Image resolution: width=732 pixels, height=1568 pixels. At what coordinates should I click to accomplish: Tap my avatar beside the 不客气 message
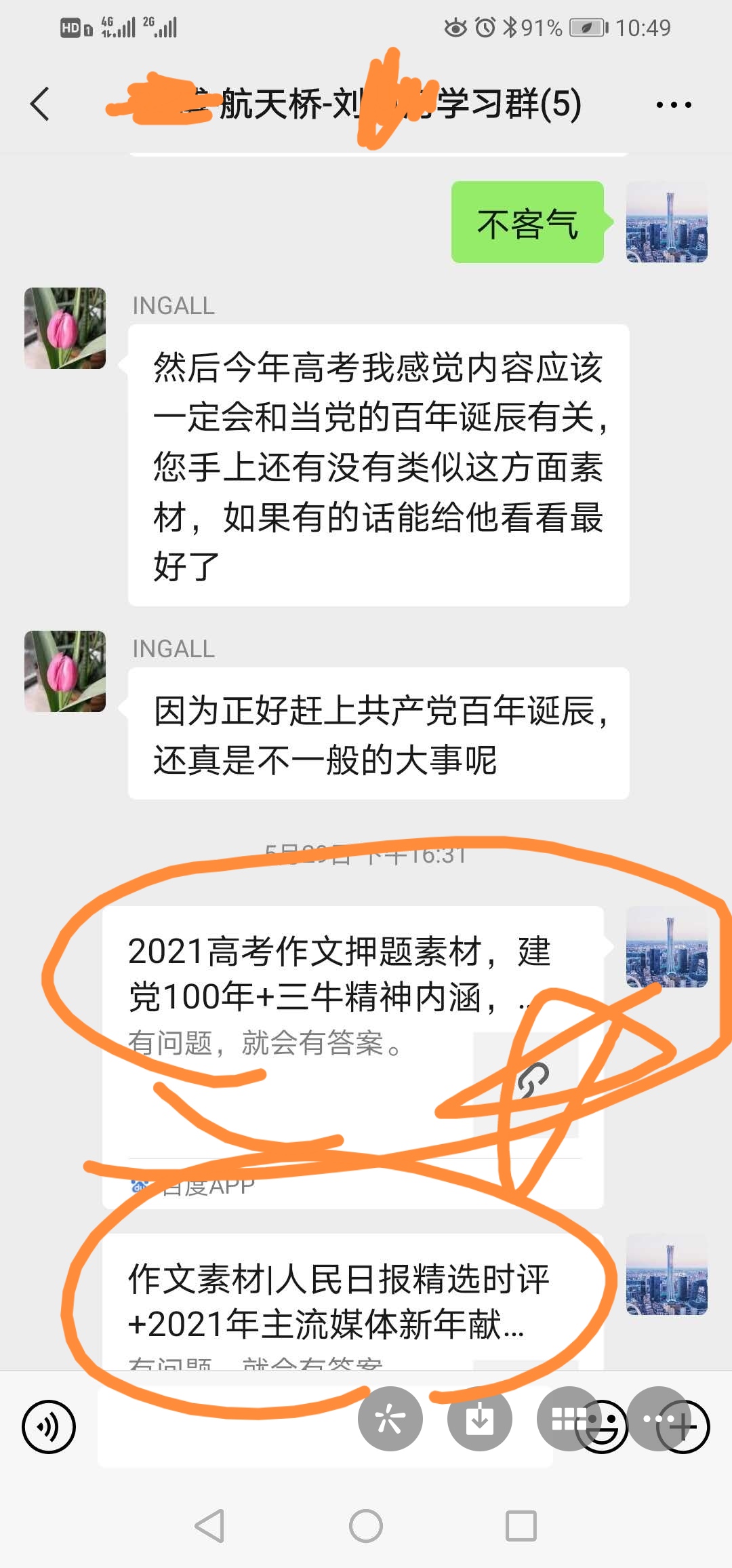pyautogui.click(x=666, y=222)
